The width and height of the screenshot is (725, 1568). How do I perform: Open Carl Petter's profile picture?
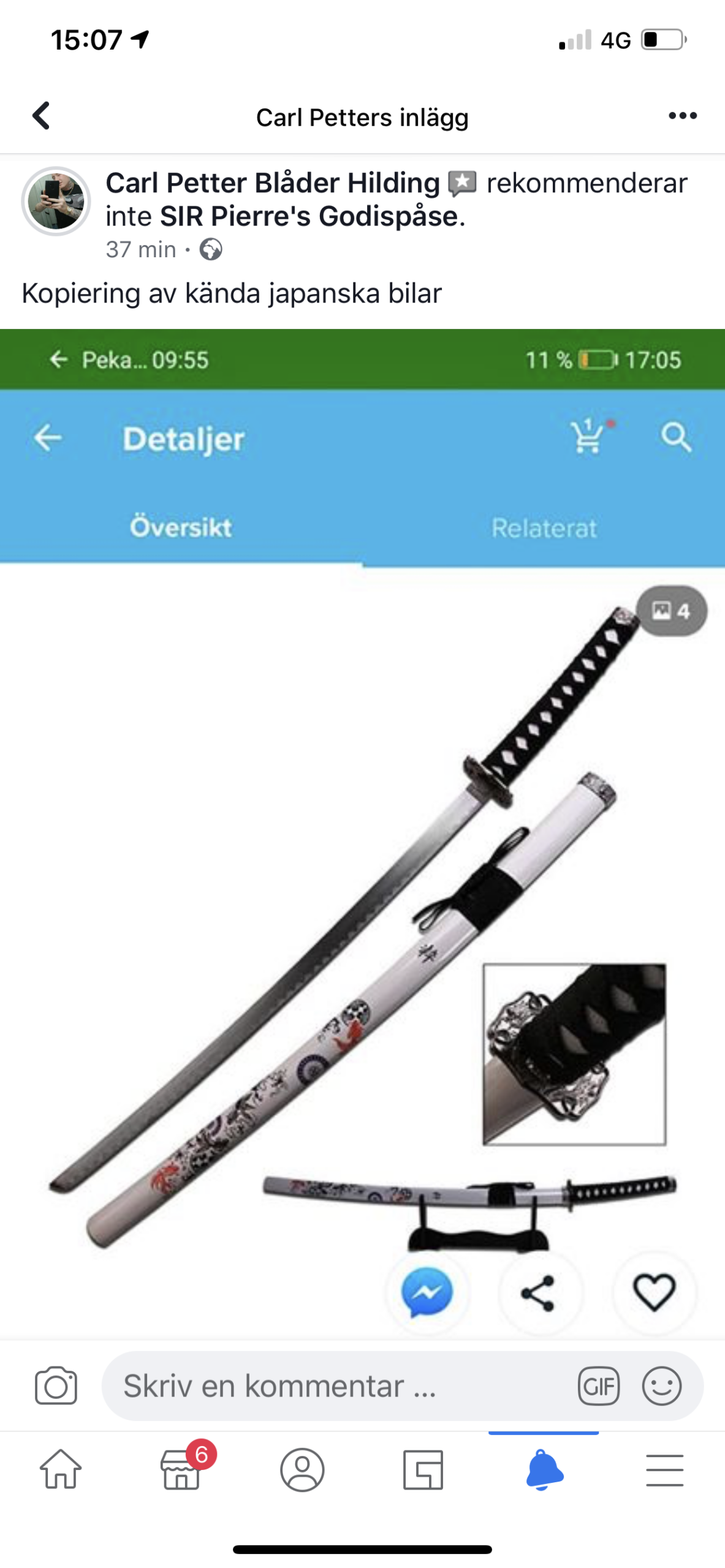56,201
